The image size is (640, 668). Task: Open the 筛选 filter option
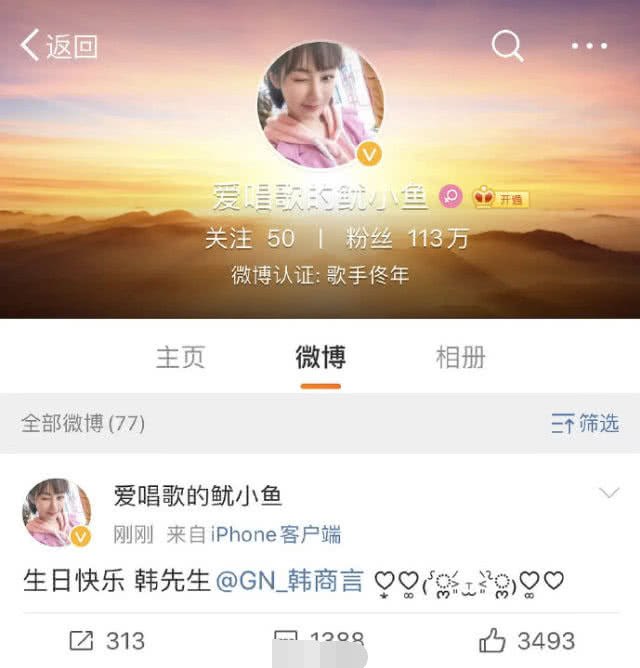point(585,423)
